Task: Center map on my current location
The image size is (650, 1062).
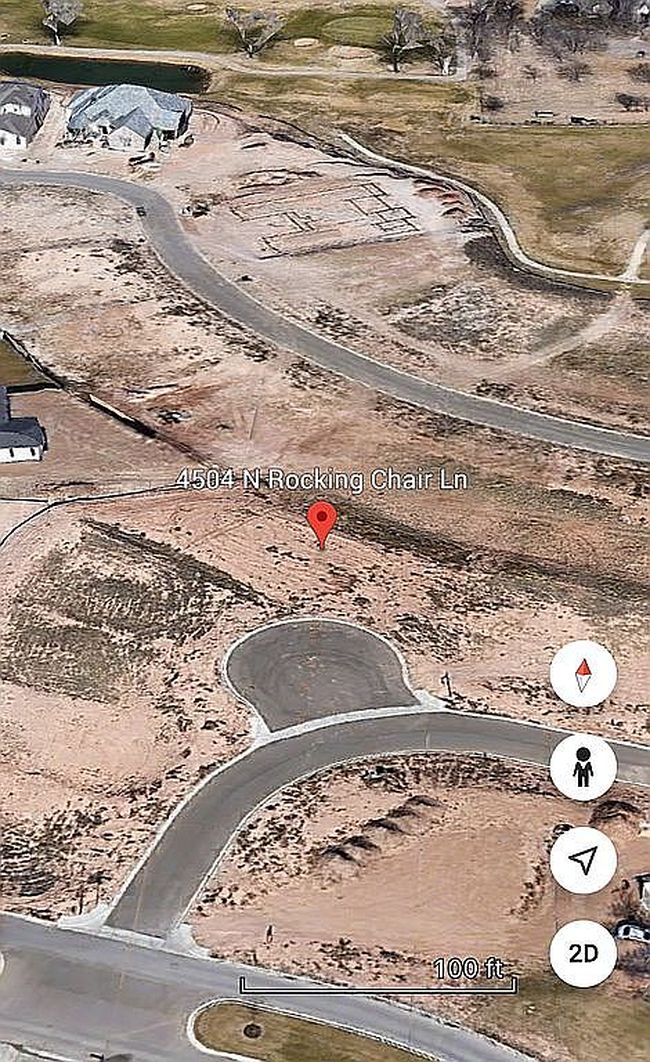Action: click(x=583, y=860)
